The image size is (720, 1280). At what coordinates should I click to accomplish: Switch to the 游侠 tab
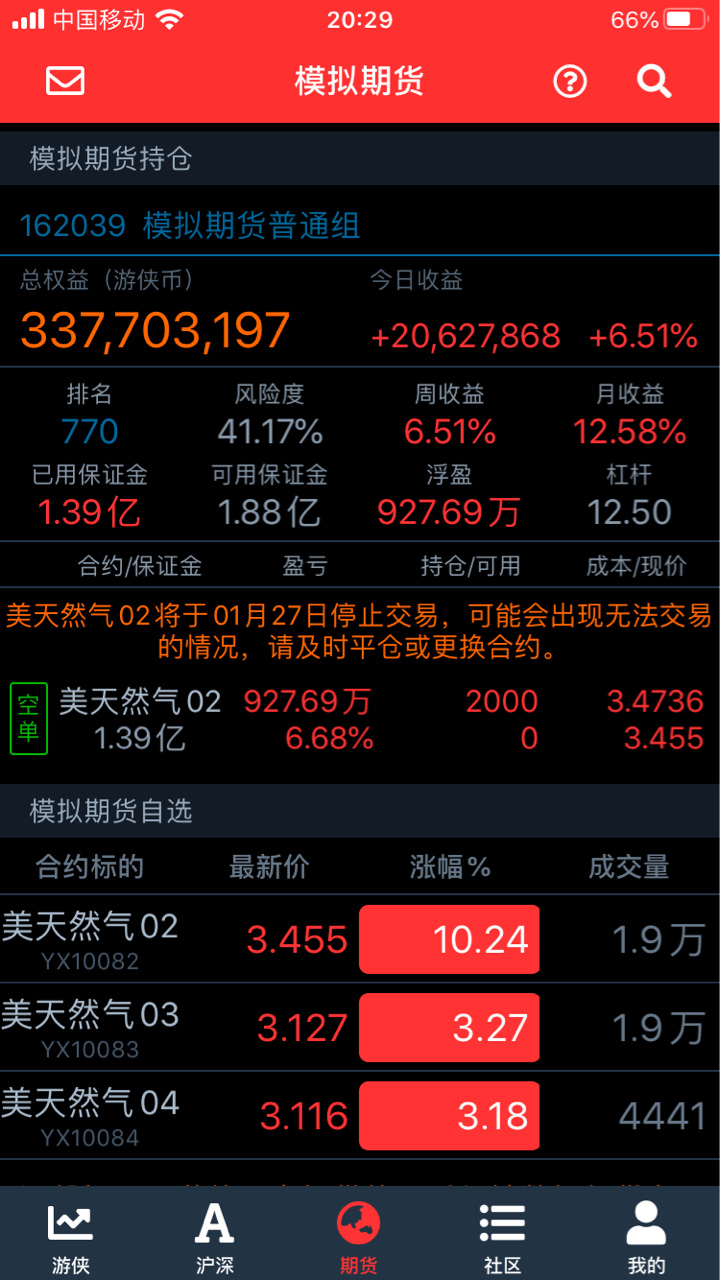[71, 1238]
